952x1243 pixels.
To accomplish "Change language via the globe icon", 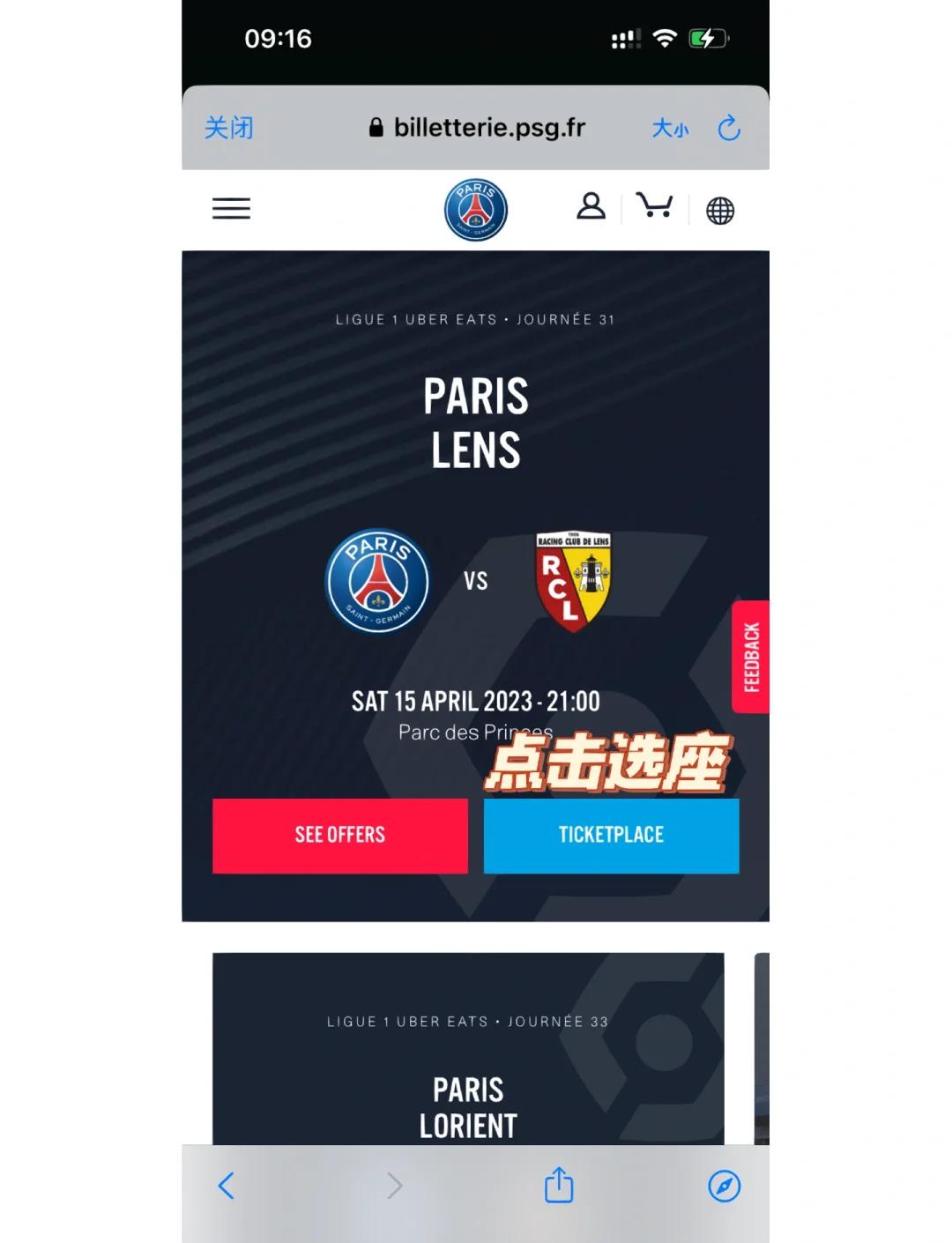I will [x=719, y=211].
